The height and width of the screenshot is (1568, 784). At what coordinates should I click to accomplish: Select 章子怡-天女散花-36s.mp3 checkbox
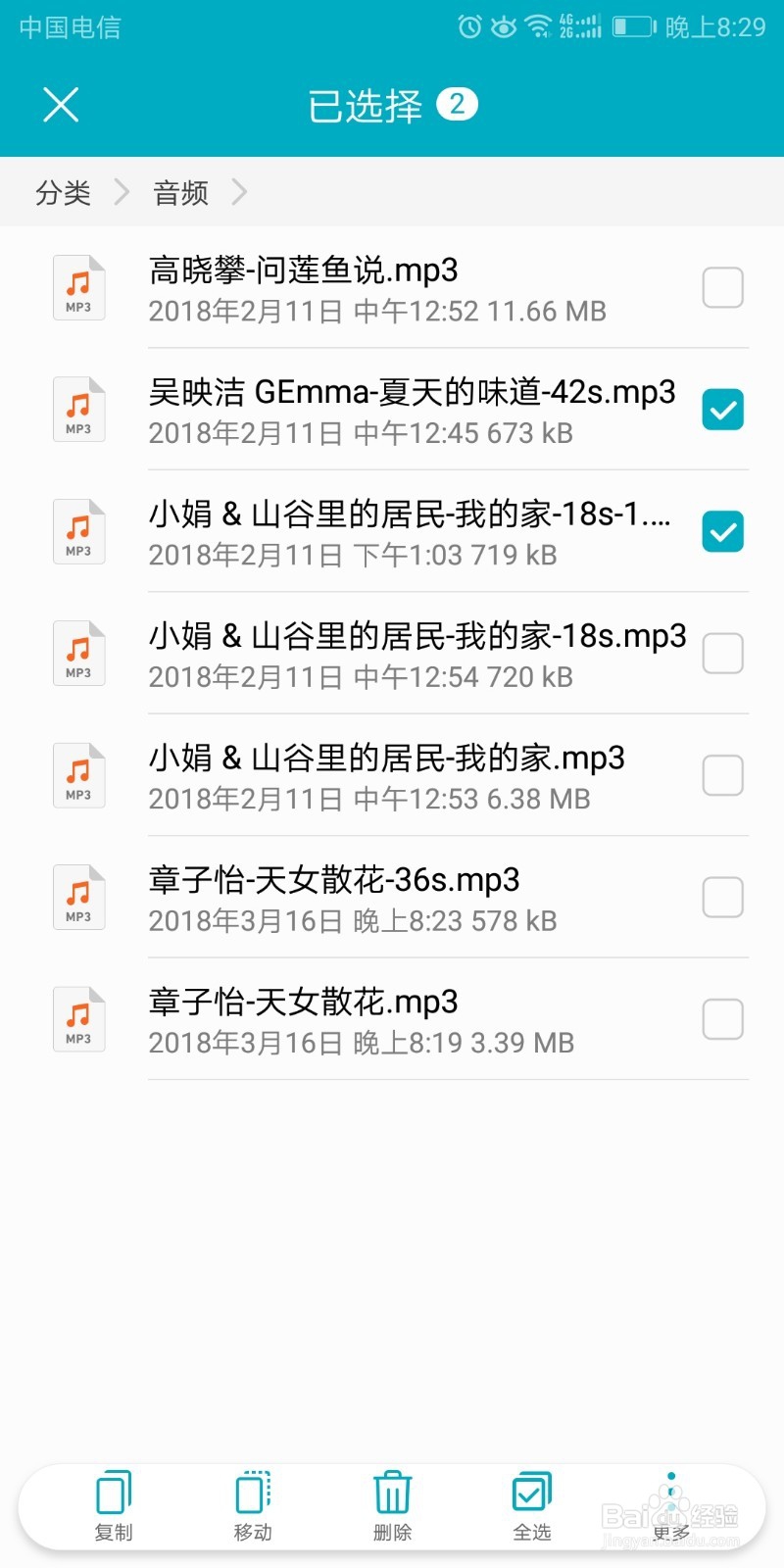(x=723, y=898)
